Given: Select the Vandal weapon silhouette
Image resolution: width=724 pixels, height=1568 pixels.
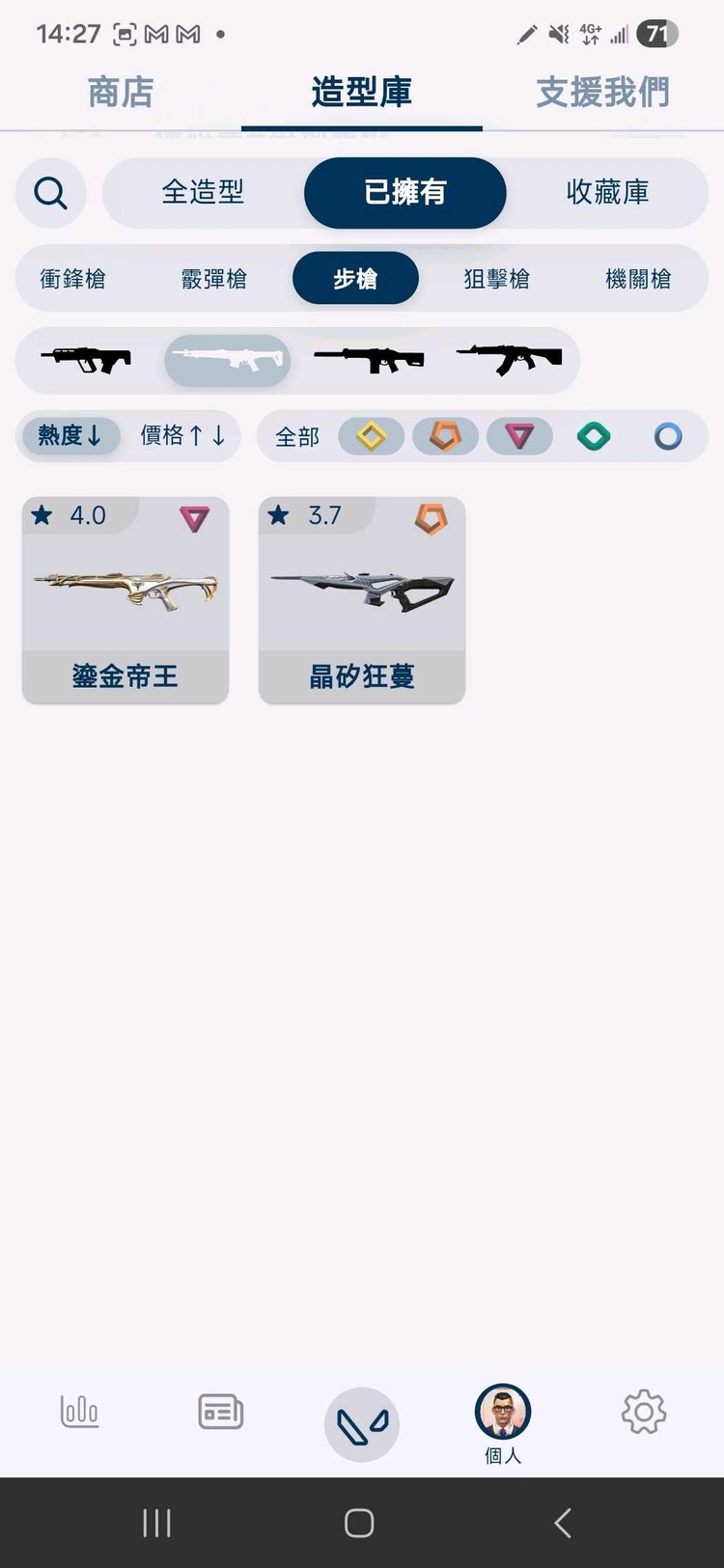Looking at the screenshot, I should click(x=512, y=360).
